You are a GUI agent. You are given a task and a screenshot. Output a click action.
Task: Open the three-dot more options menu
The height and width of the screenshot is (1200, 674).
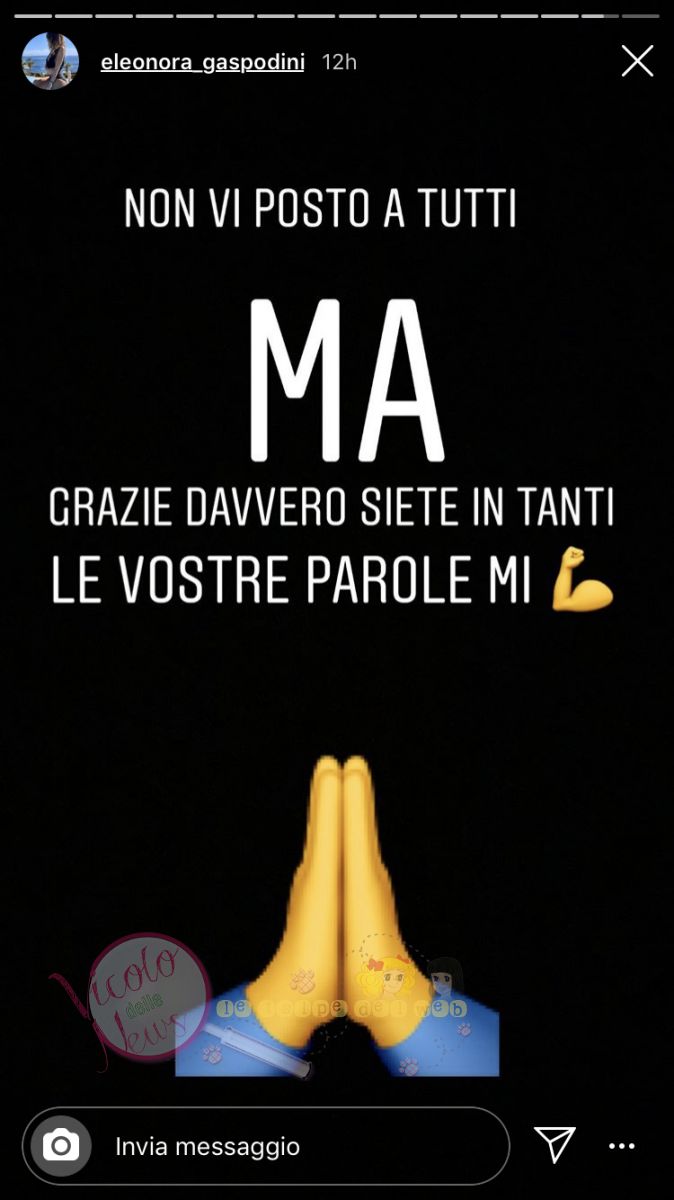point(622,1146)
